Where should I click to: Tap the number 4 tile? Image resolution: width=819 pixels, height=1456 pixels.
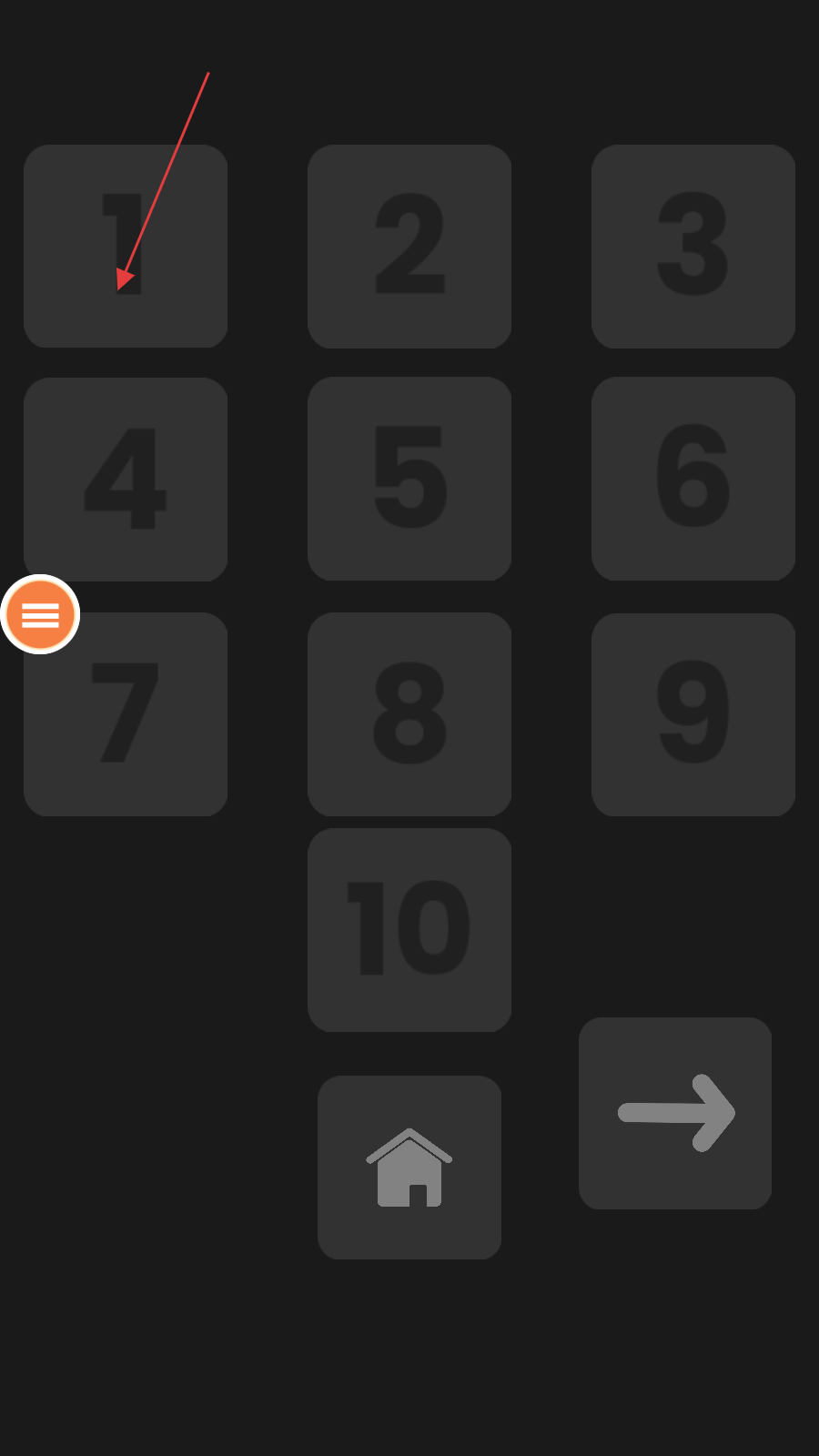click(126, 479)
